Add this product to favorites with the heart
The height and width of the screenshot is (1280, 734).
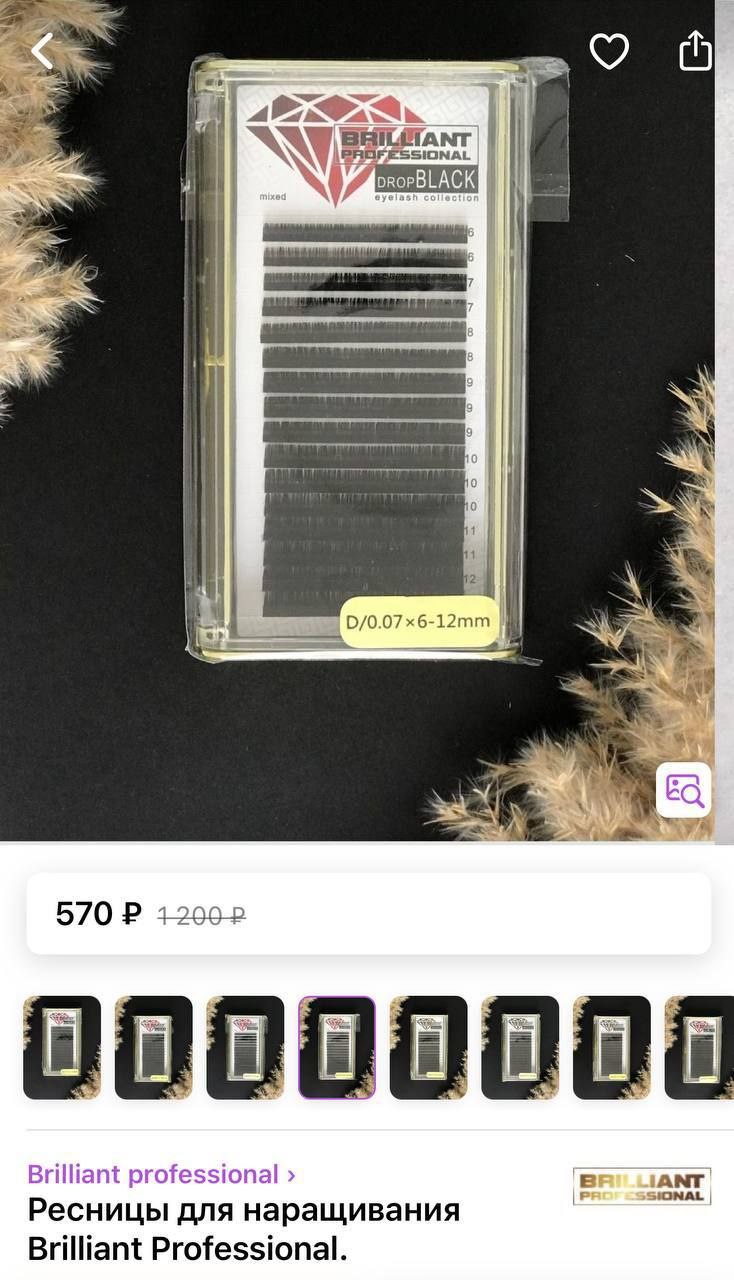click(x=608, y=51)
